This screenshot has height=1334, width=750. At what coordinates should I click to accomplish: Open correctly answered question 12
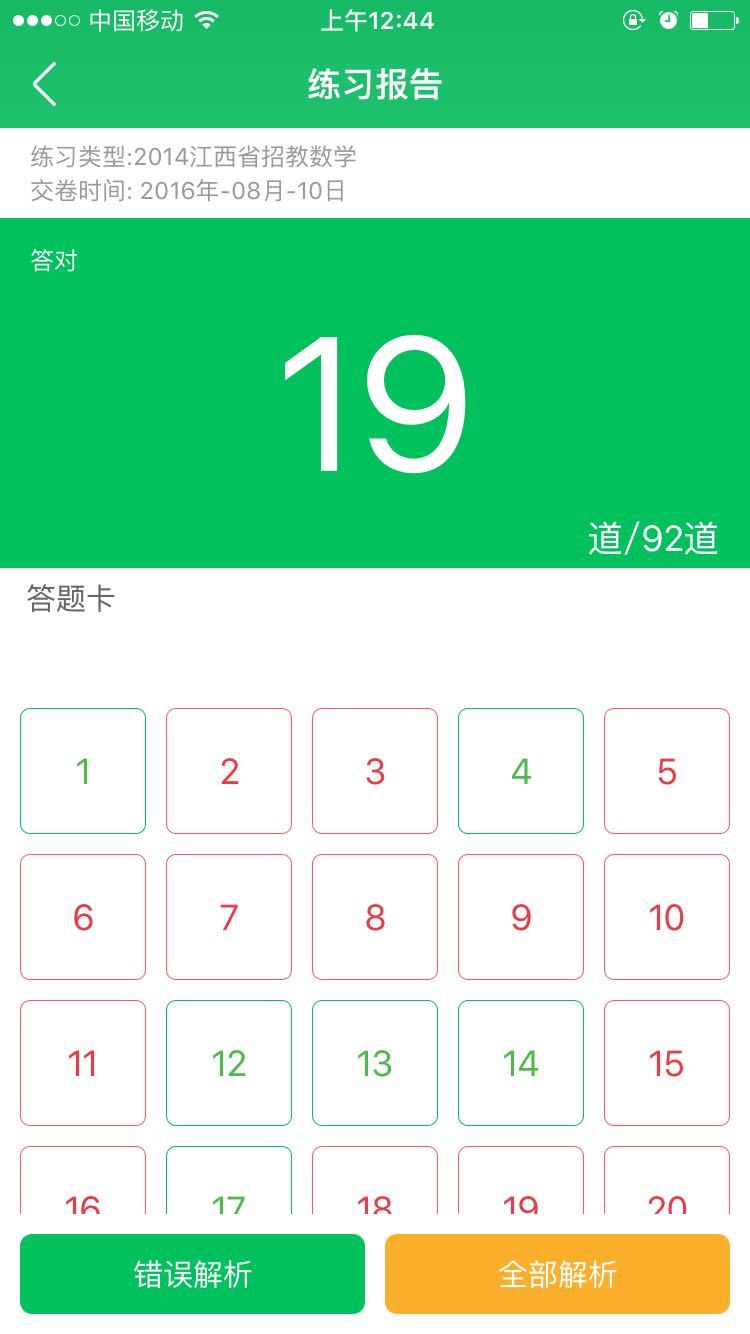coord(229,1063)
